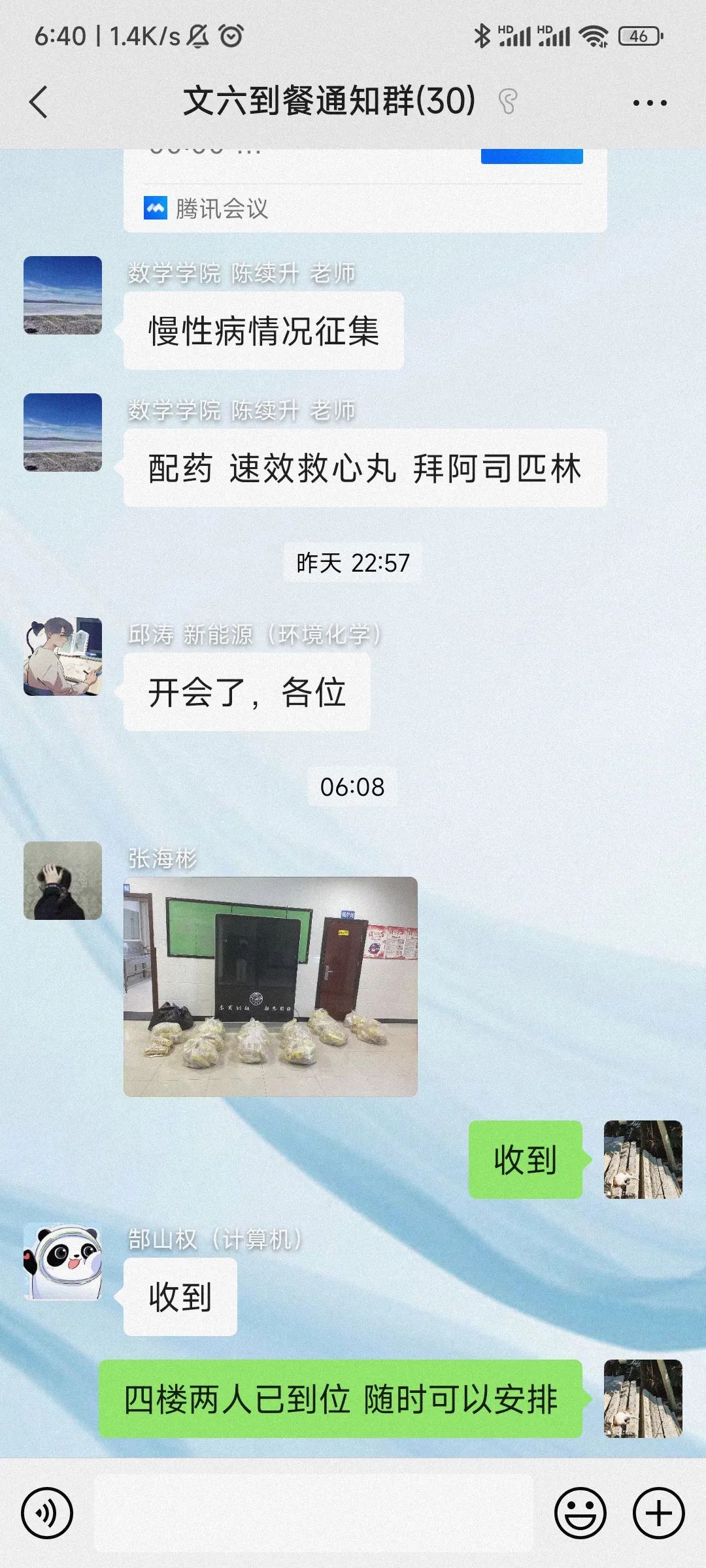
Task: Open avatar beside 慢性病情况征集 message
Action: coord(63,295)
